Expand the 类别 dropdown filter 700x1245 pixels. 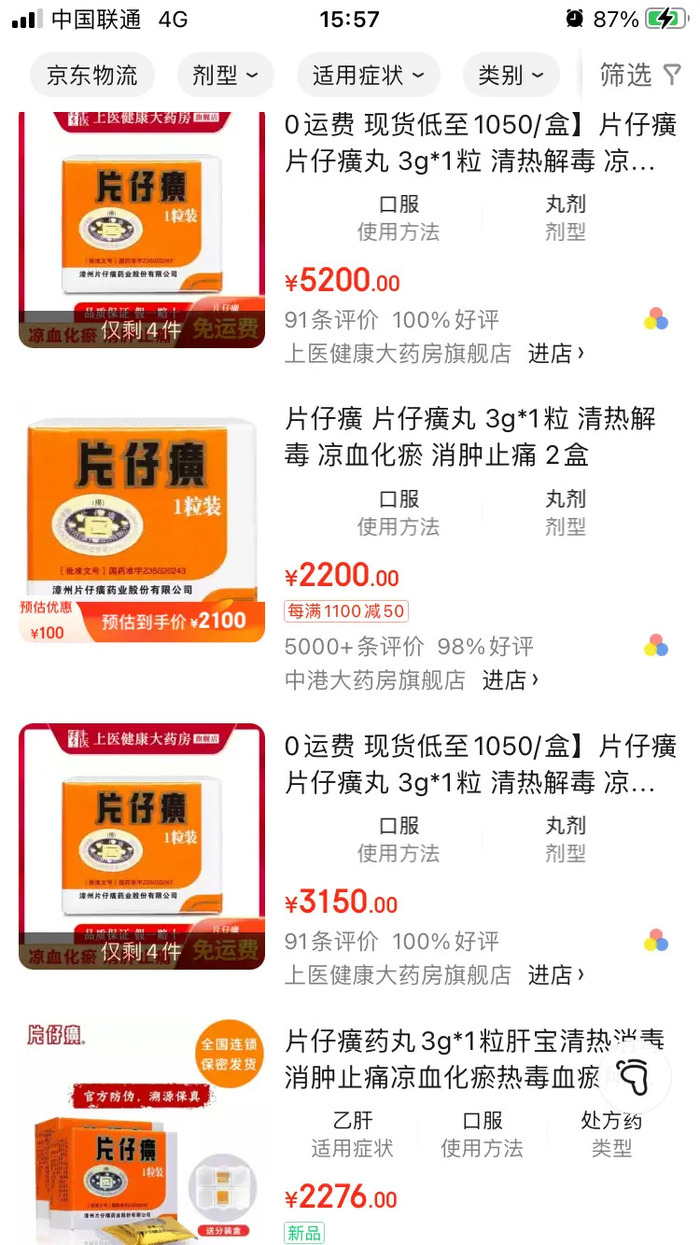click(x=510, y=75)
